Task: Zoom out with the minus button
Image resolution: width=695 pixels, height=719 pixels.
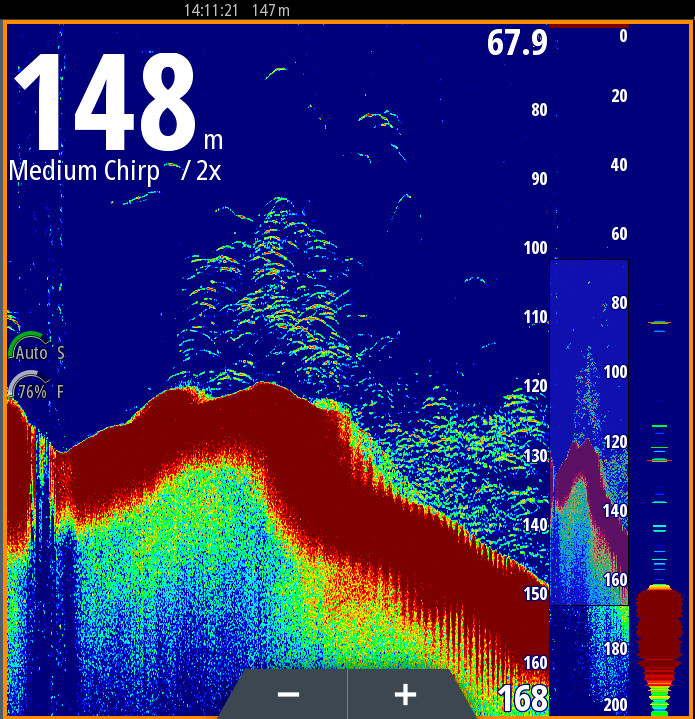Action: (x=288, y=694)
